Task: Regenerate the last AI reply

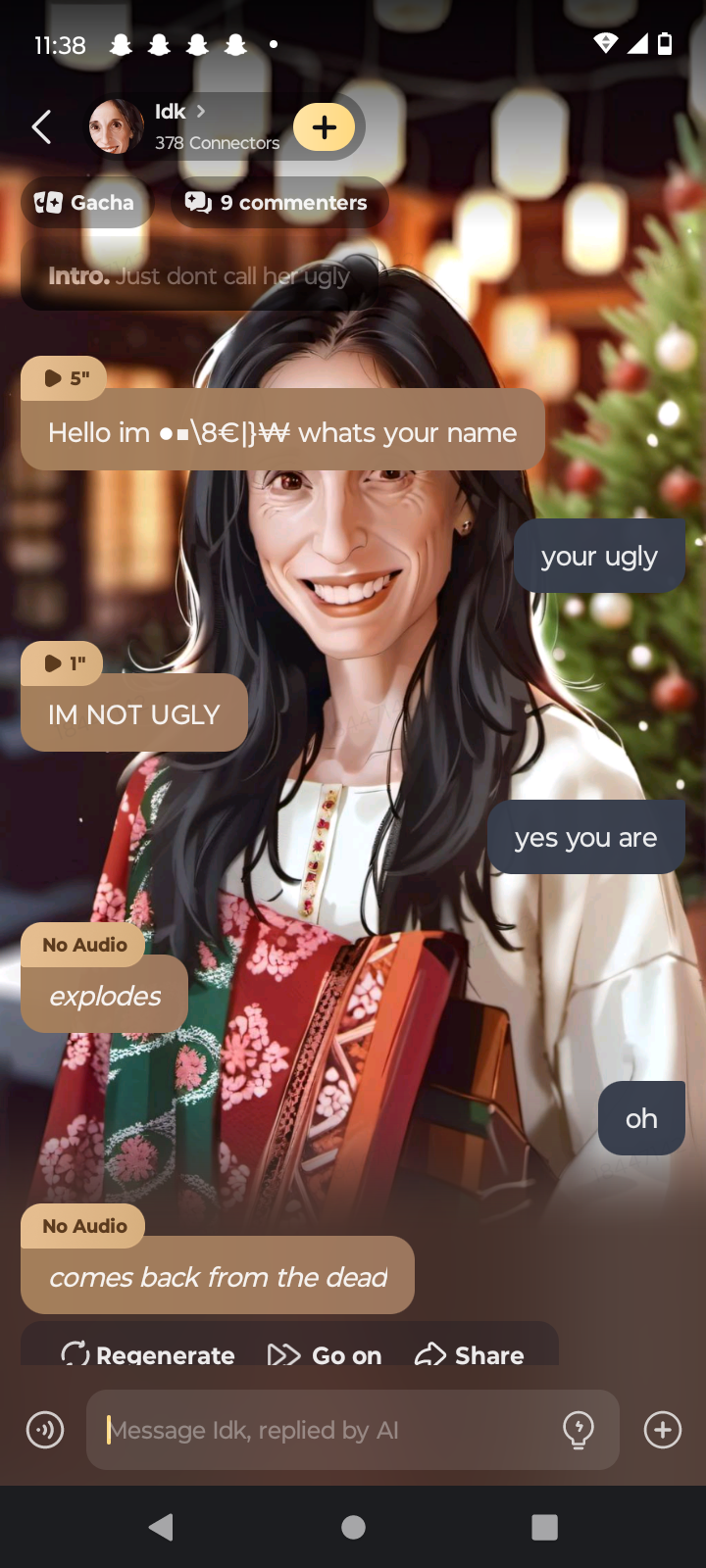Action: pos(148,1354)
